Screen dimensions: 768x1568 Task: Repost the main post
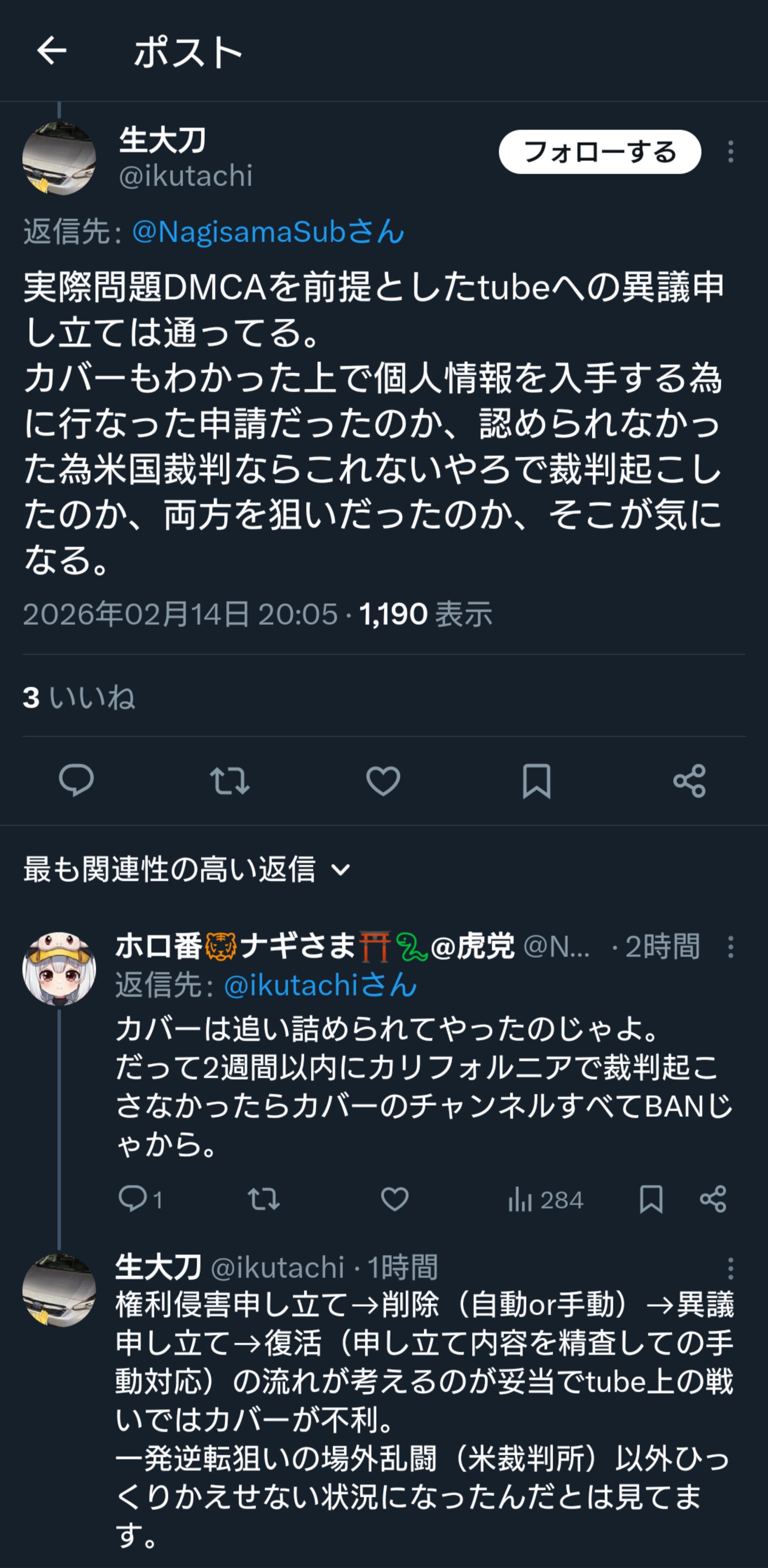click(x=229, y=780)
